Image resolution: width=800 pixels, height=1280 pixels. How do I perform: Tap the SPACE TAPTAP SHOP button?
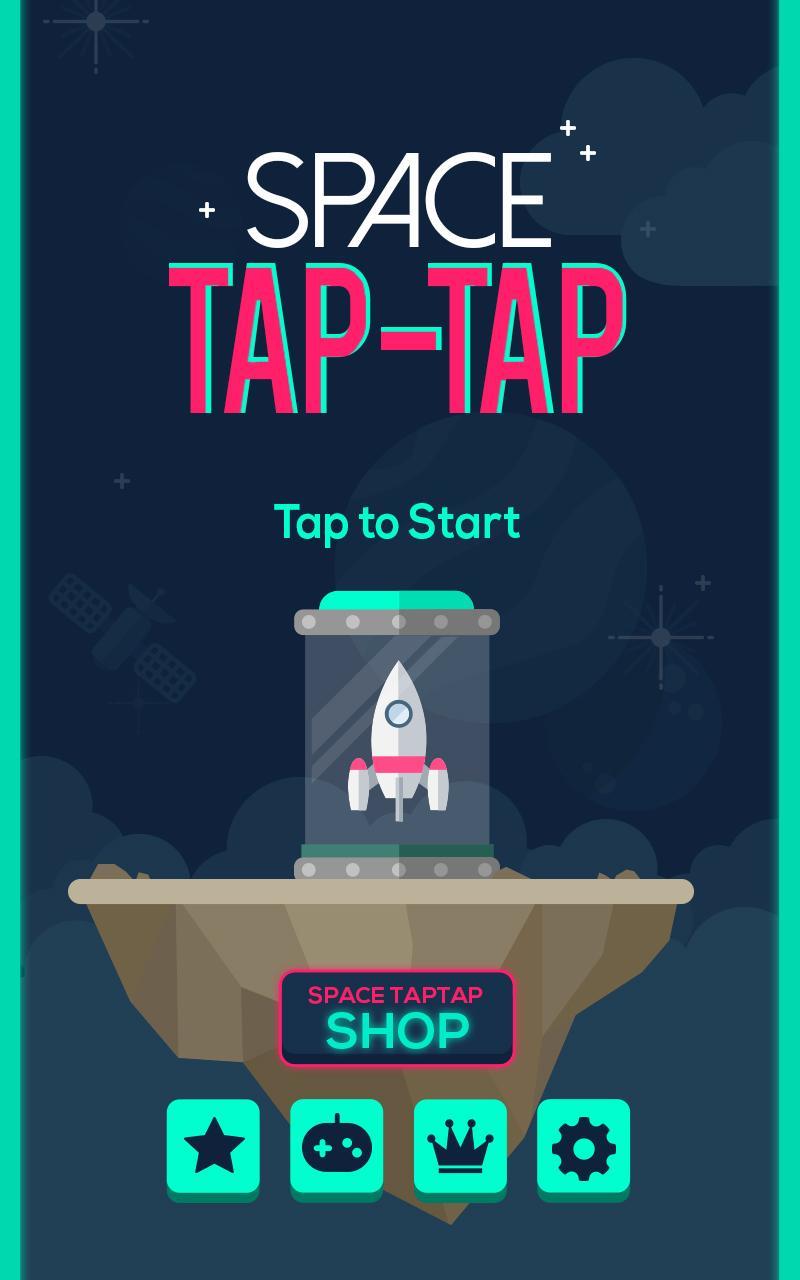click(x=396, y=1017)
